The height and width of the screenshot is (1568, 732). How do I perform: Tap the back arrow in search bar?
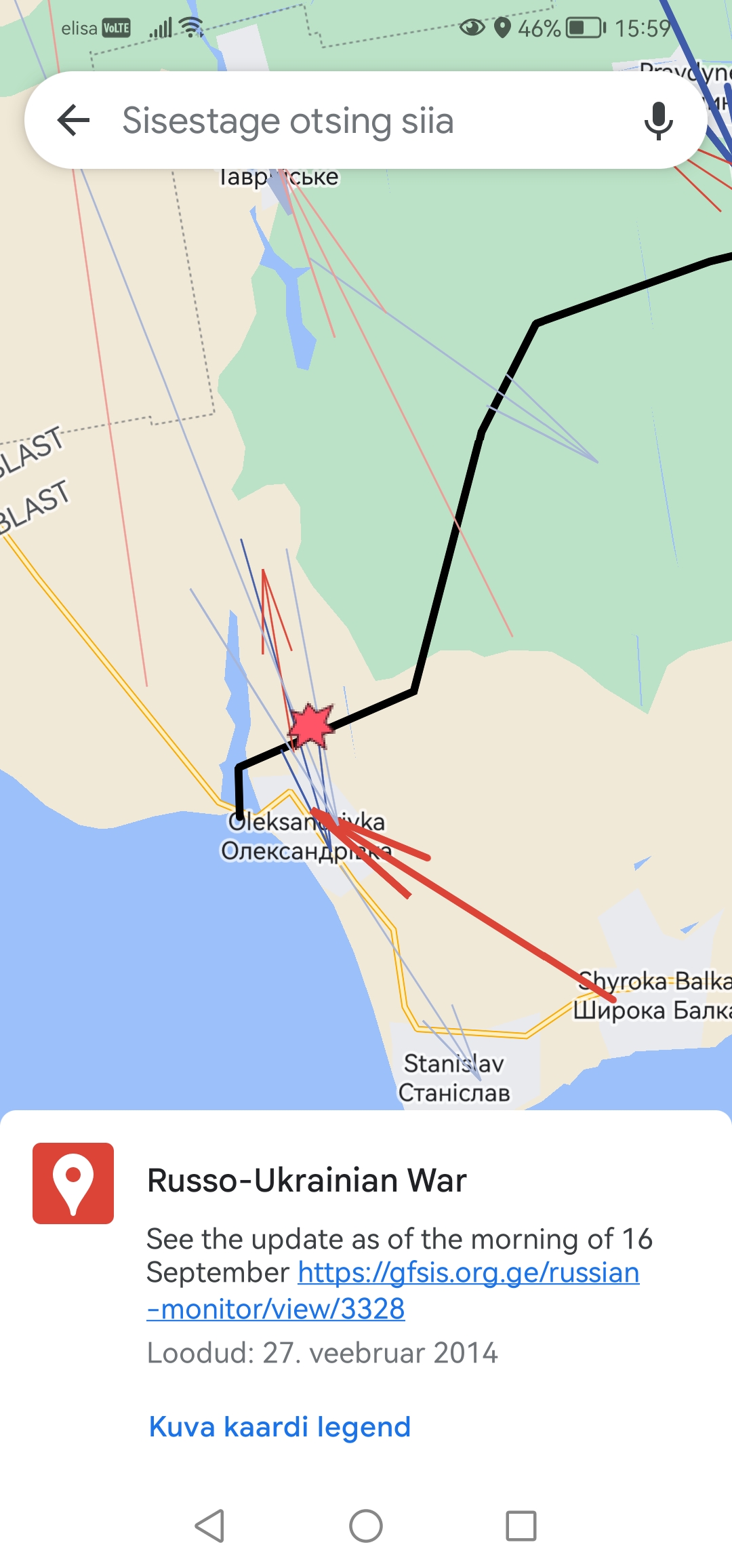pos(74,121)
